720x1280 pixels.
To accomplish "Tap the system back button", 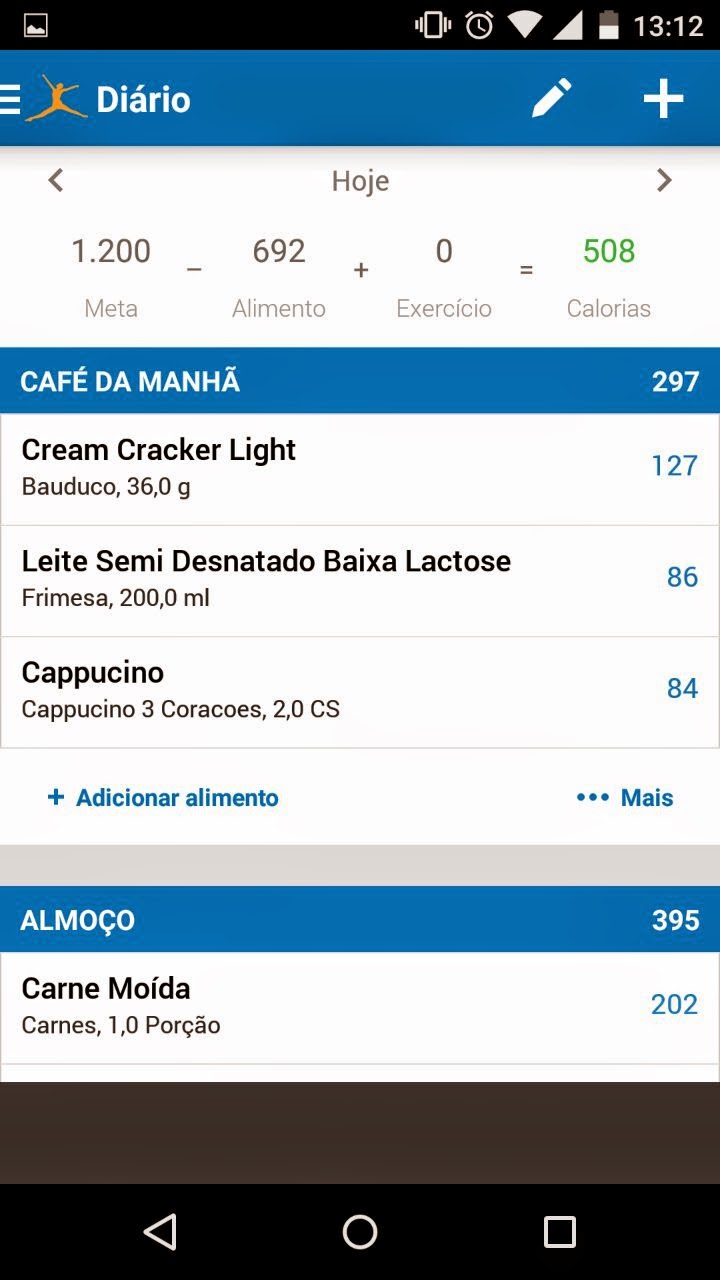I will coord(160,1232).
